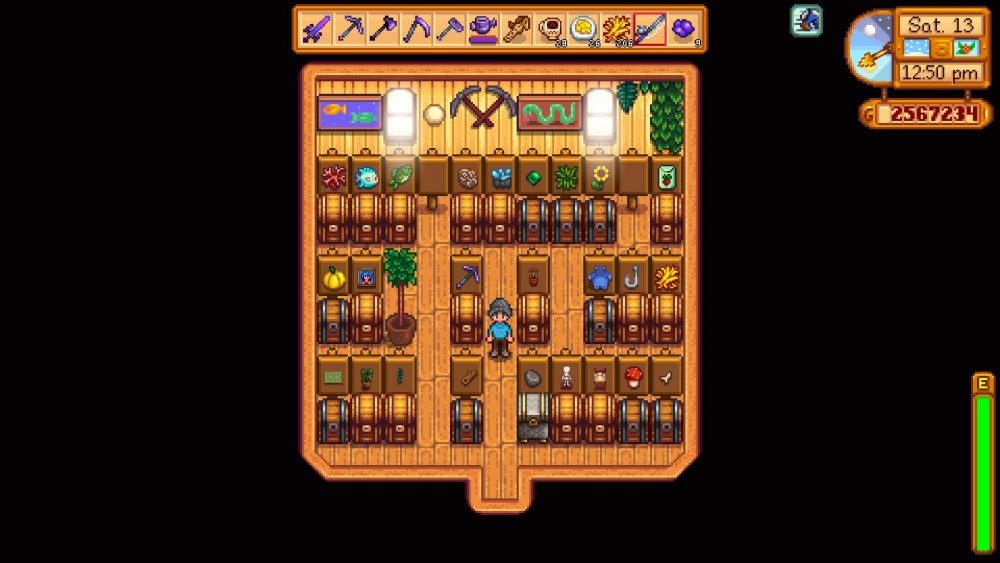Select the purple item stack of 9
This screenshot has height=563, width=1000.
(683, 29)
